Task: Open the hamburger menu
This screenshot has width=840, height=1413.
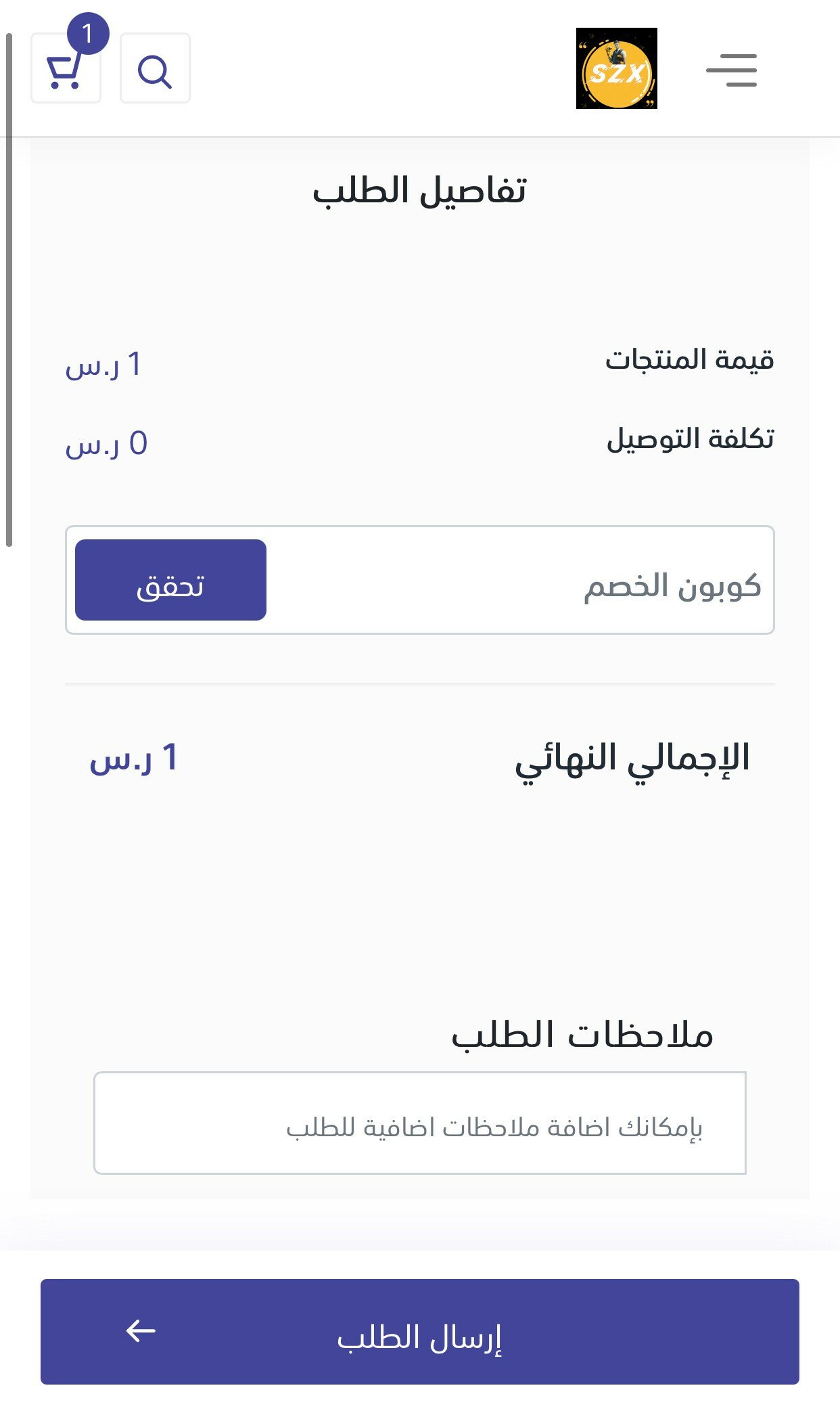Action: click(731, 70)
